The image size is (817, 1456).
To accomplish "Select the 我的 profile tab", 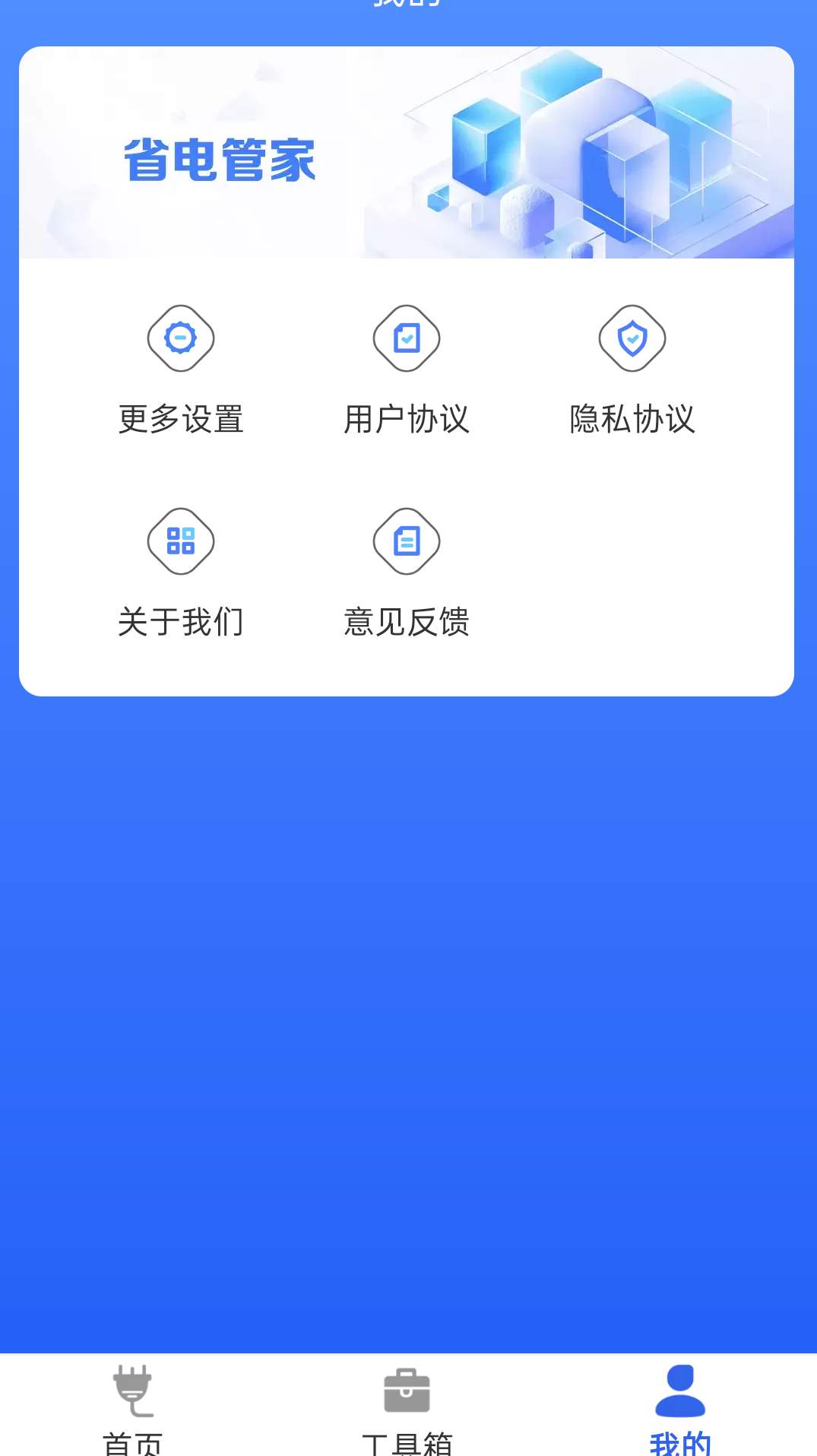I will [680, 1407].
